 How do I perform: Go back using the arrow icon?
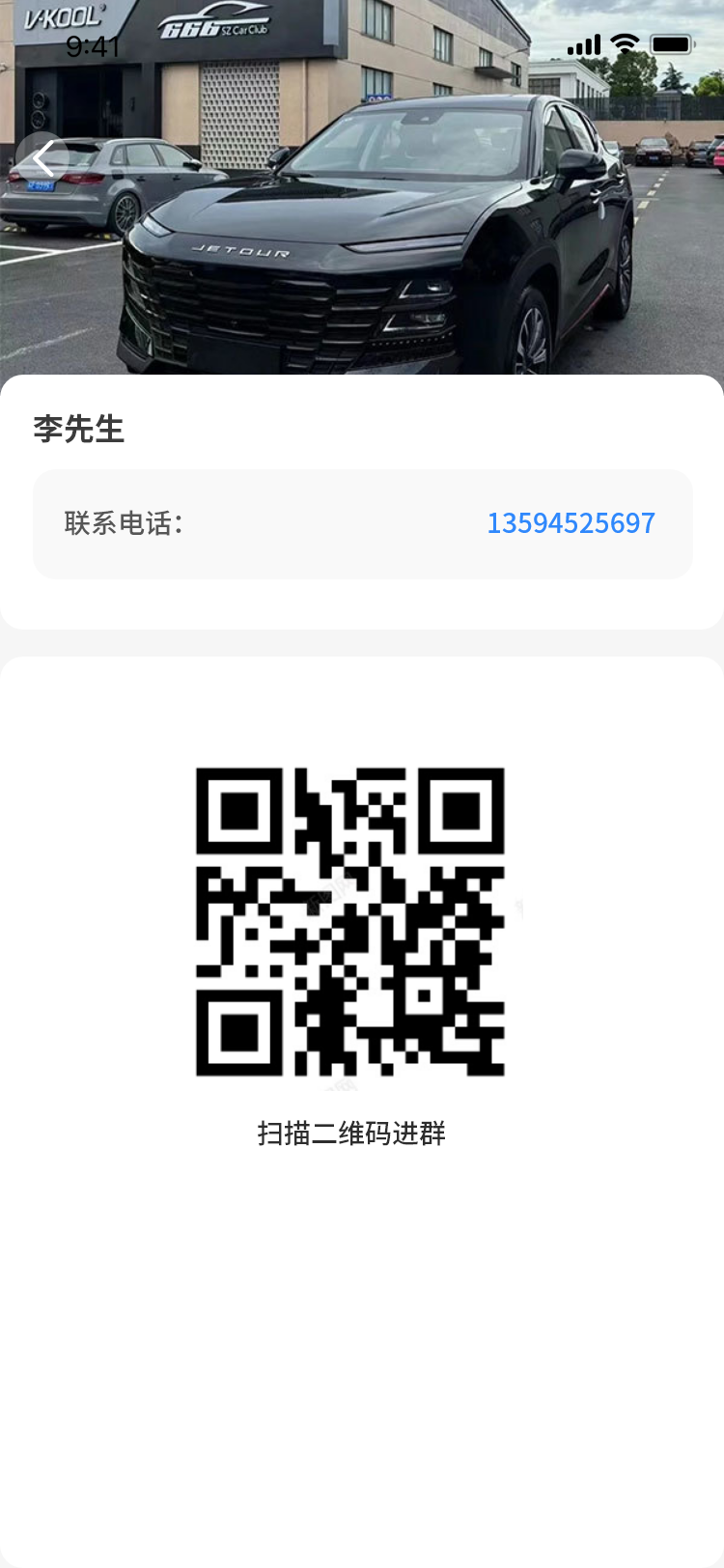point(43,159)
